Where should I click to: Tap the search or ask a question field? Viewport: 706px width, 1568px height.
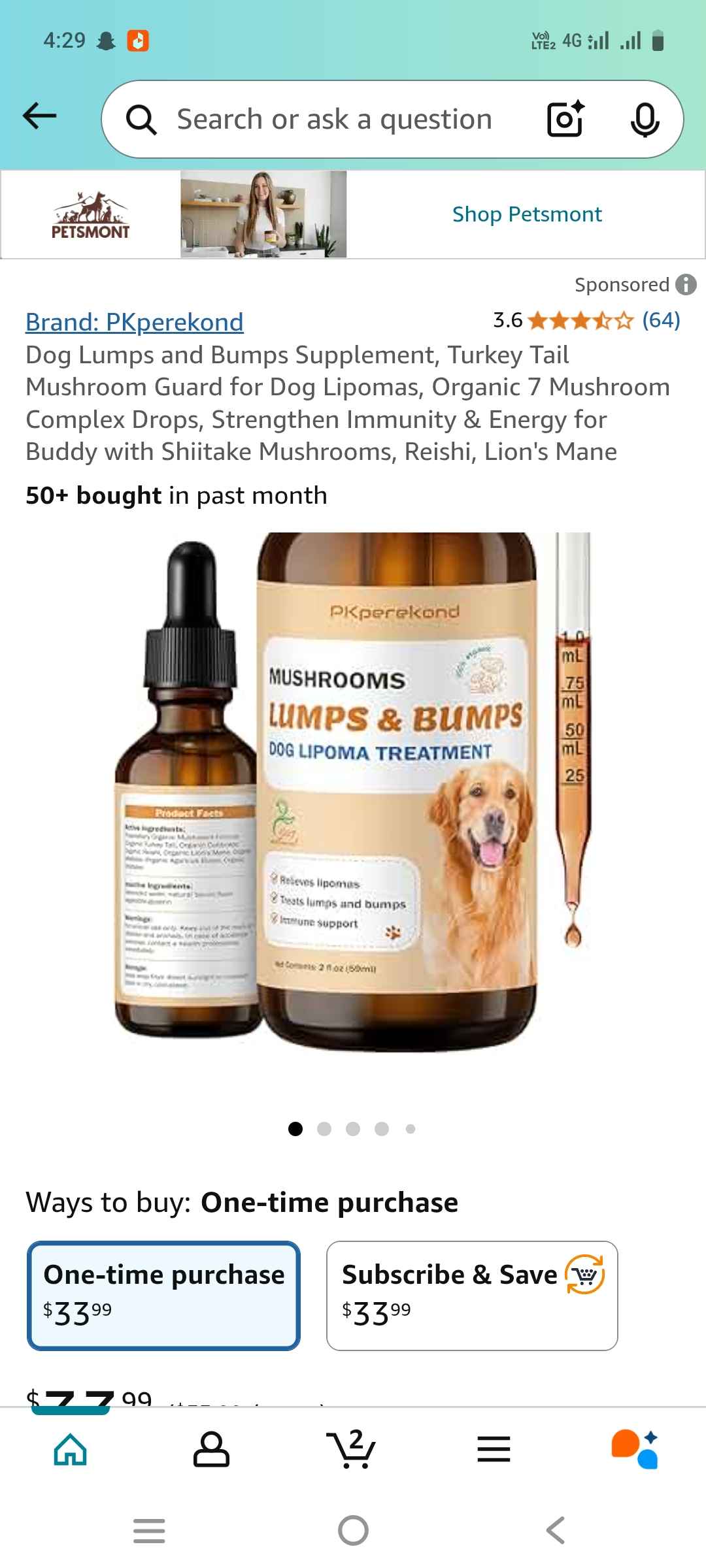(333, 120)
